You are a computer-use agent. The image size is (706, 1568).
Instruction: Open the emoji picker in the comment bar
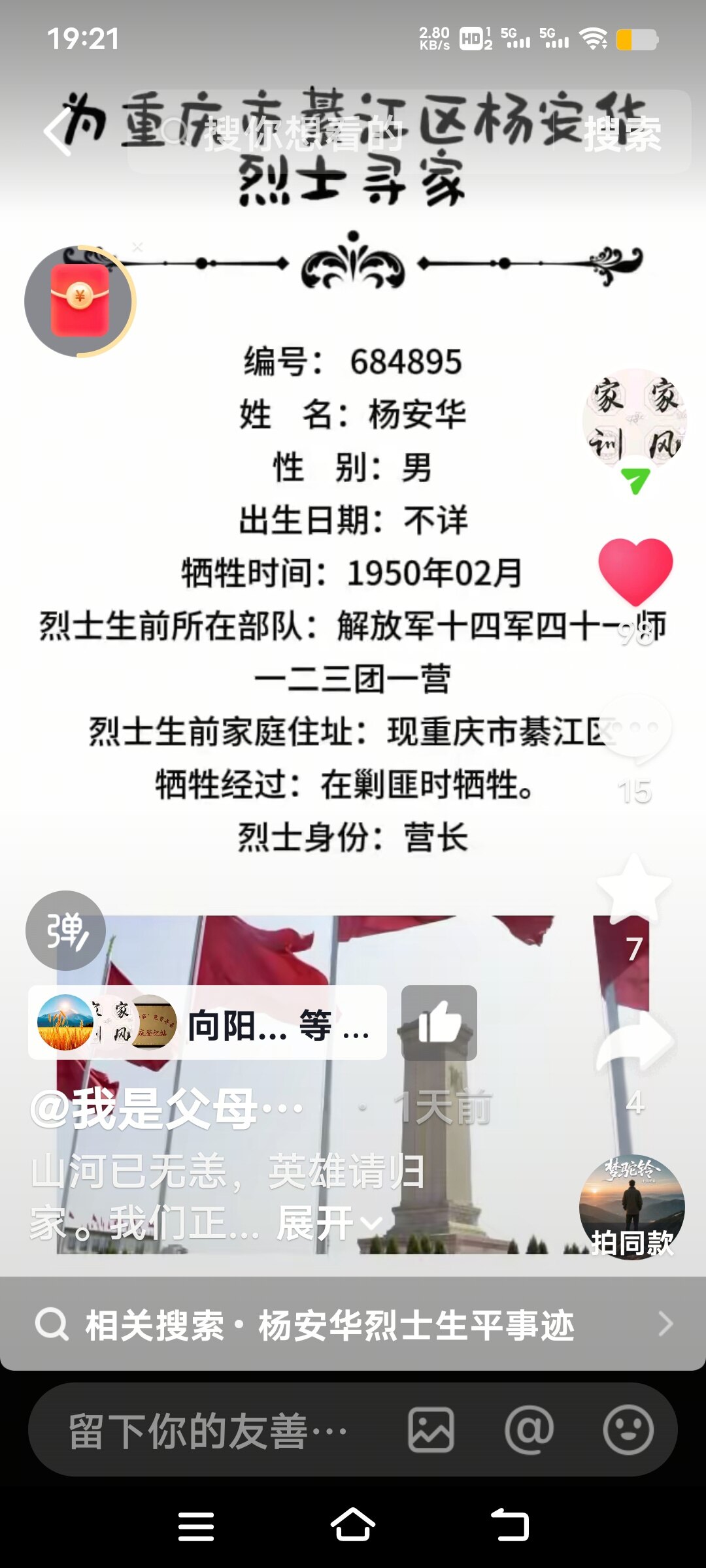tap(628, 1431)
